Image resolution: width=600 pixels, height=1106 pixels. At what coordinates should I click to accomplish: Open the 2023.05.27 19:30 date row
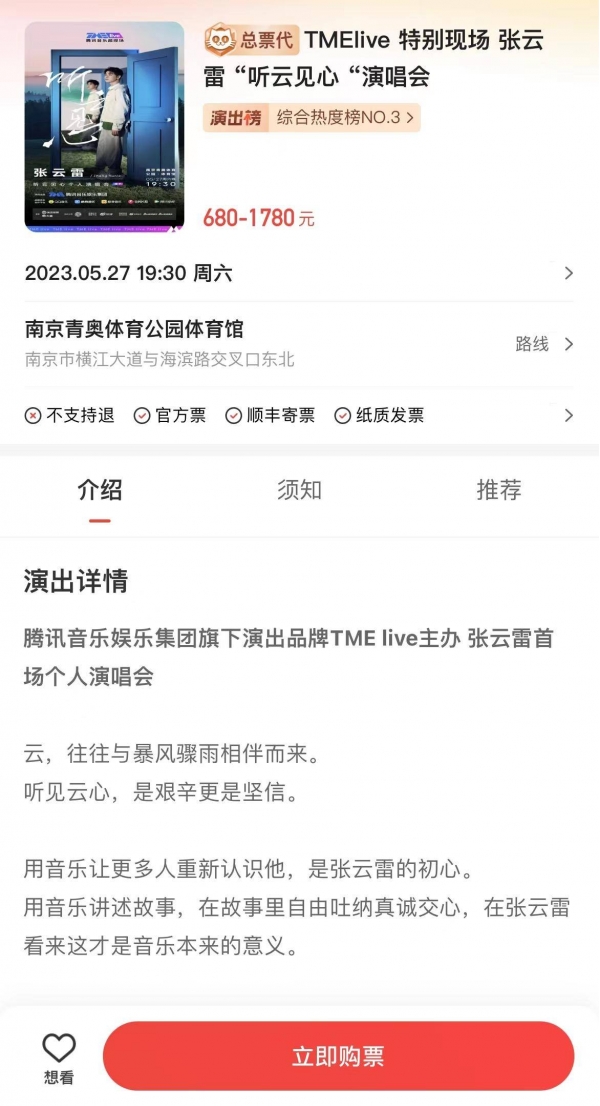point(299,273)
